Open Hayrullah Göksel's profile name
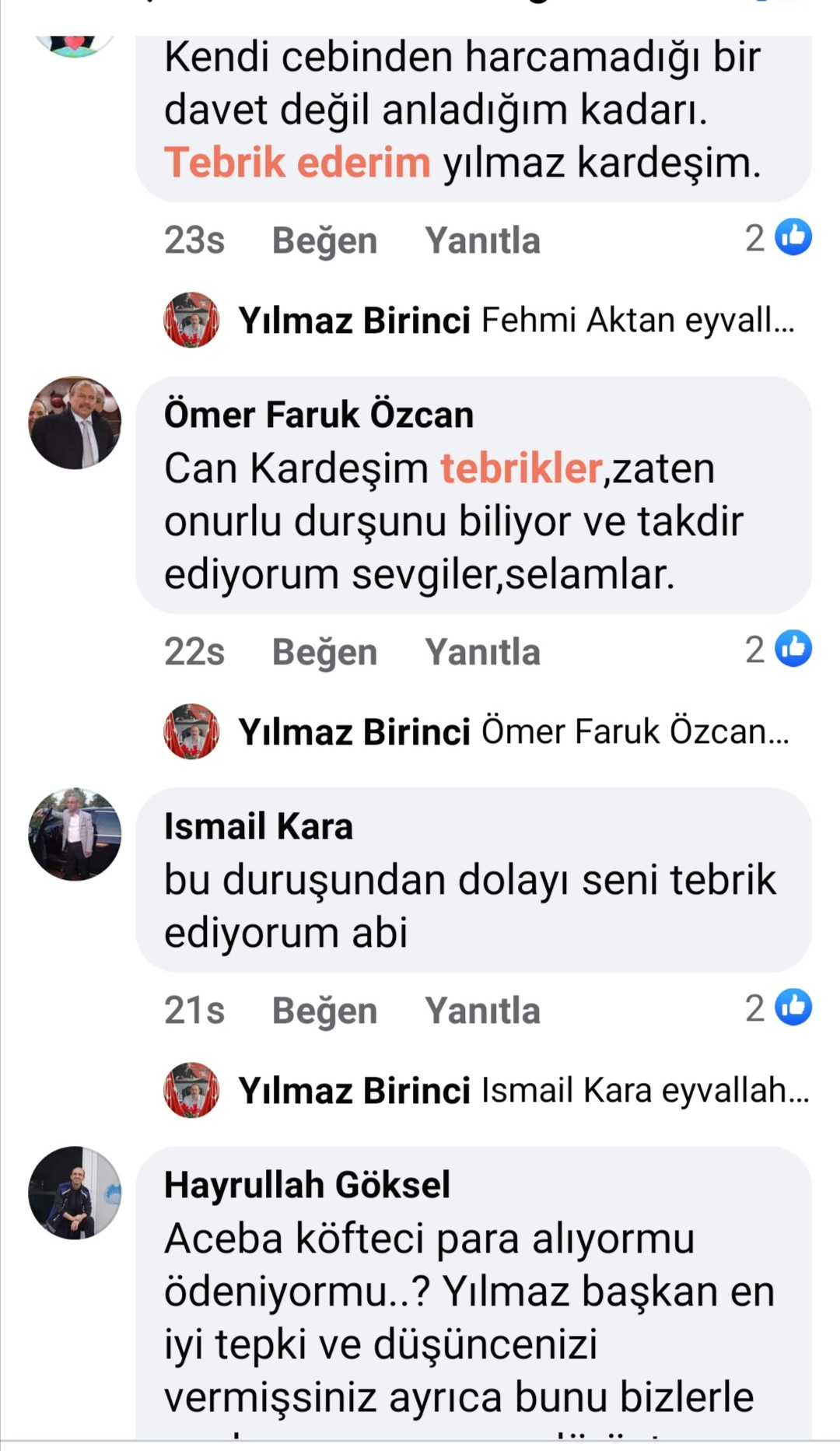This screenshot has width=840, height=1451. coord(307,1185)
